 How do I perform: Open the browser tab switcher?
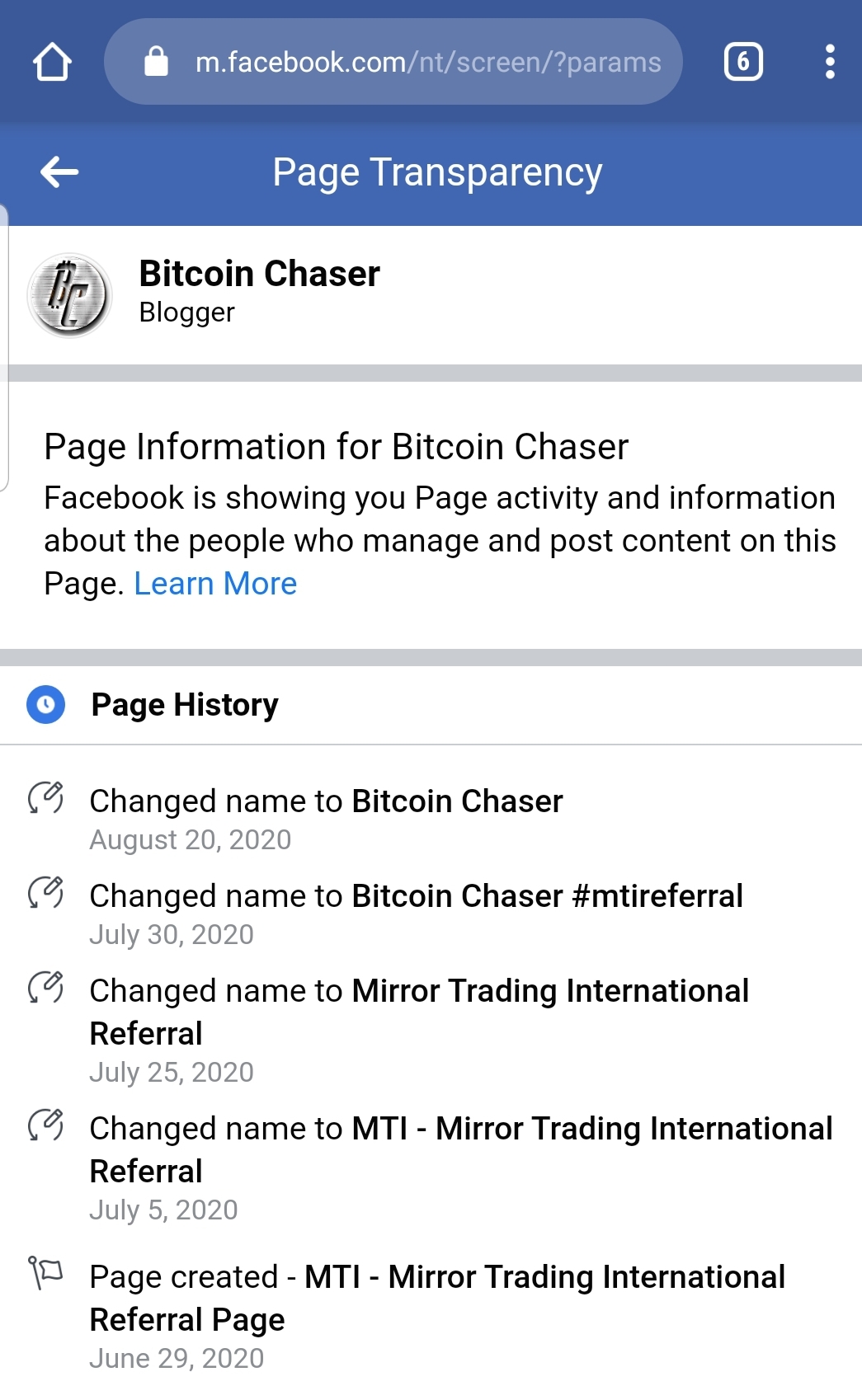coord(742,62)
